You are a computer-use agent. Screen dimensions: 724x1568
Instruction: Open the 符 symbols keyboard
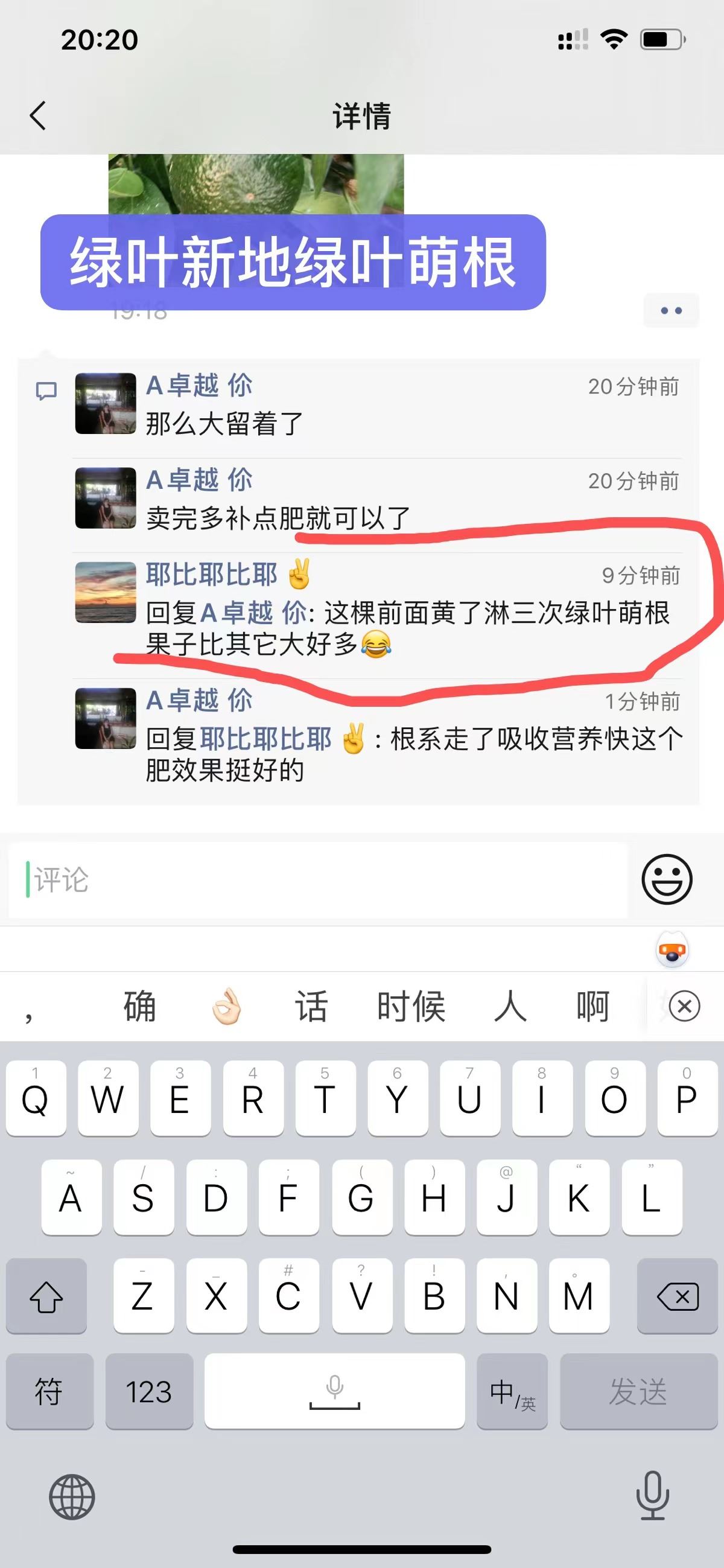pos(49,1392)
